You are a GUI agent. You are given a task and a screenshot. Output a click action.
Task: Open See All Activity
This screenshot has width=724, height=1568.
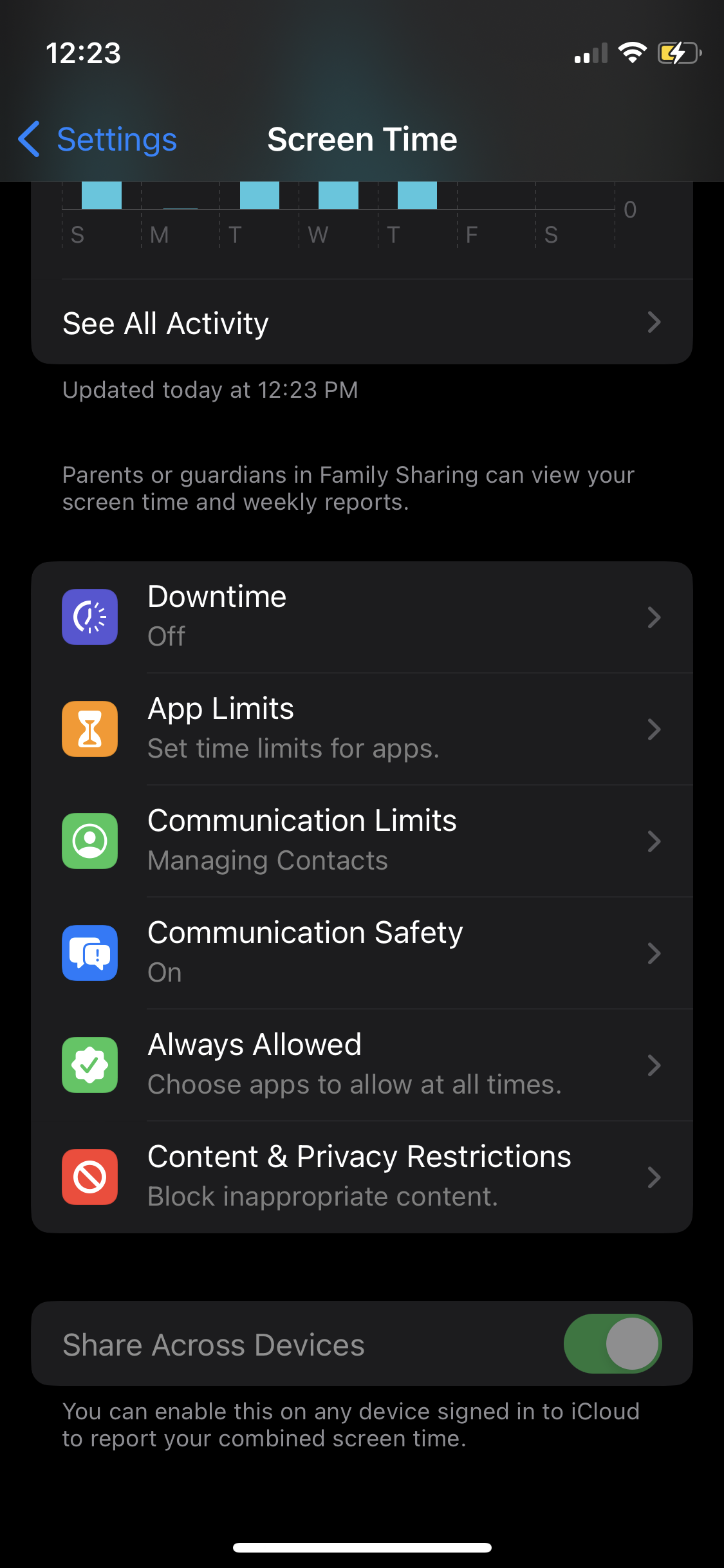point(165,322)
